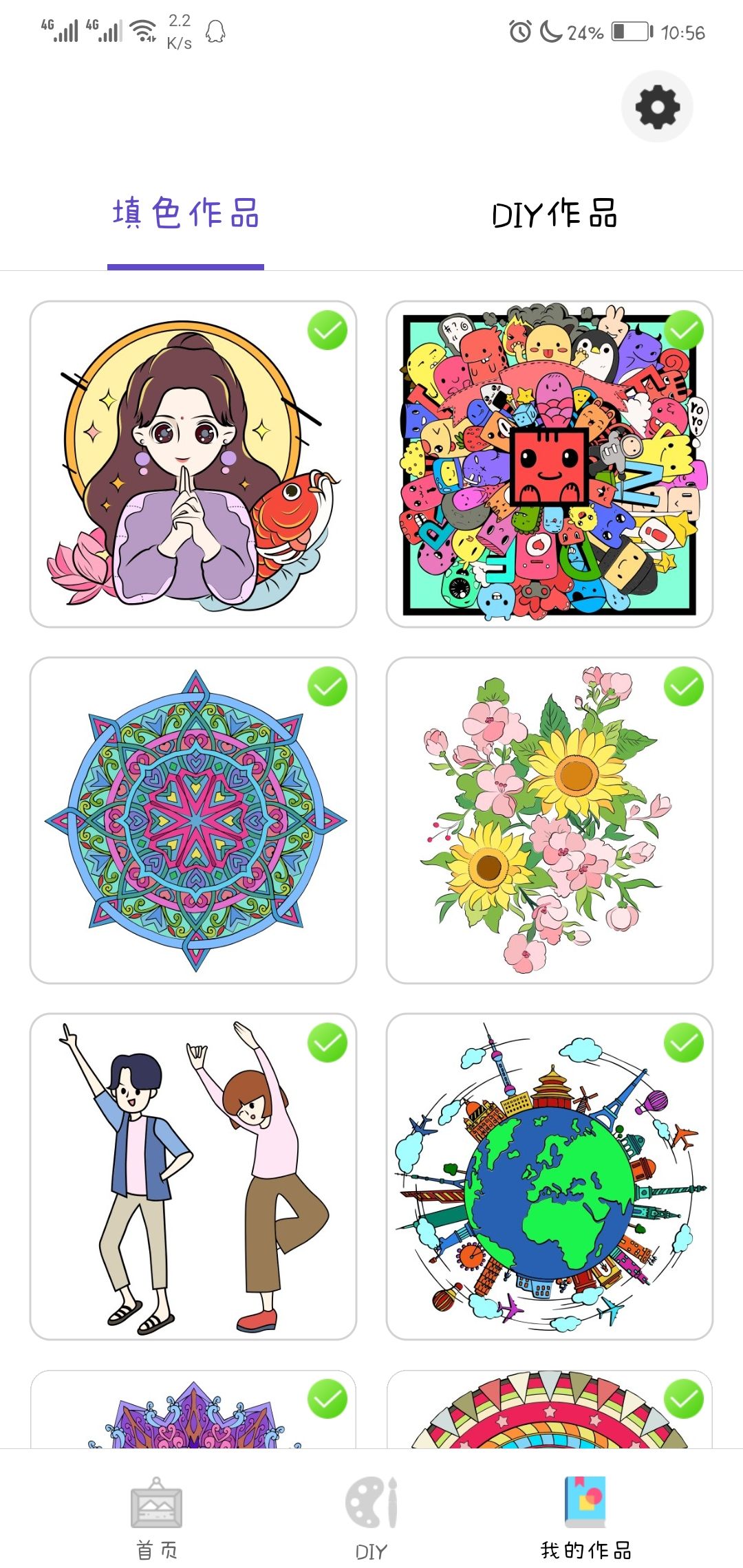
Task: Click the alarm clock status icon
Action: point(521,31)
